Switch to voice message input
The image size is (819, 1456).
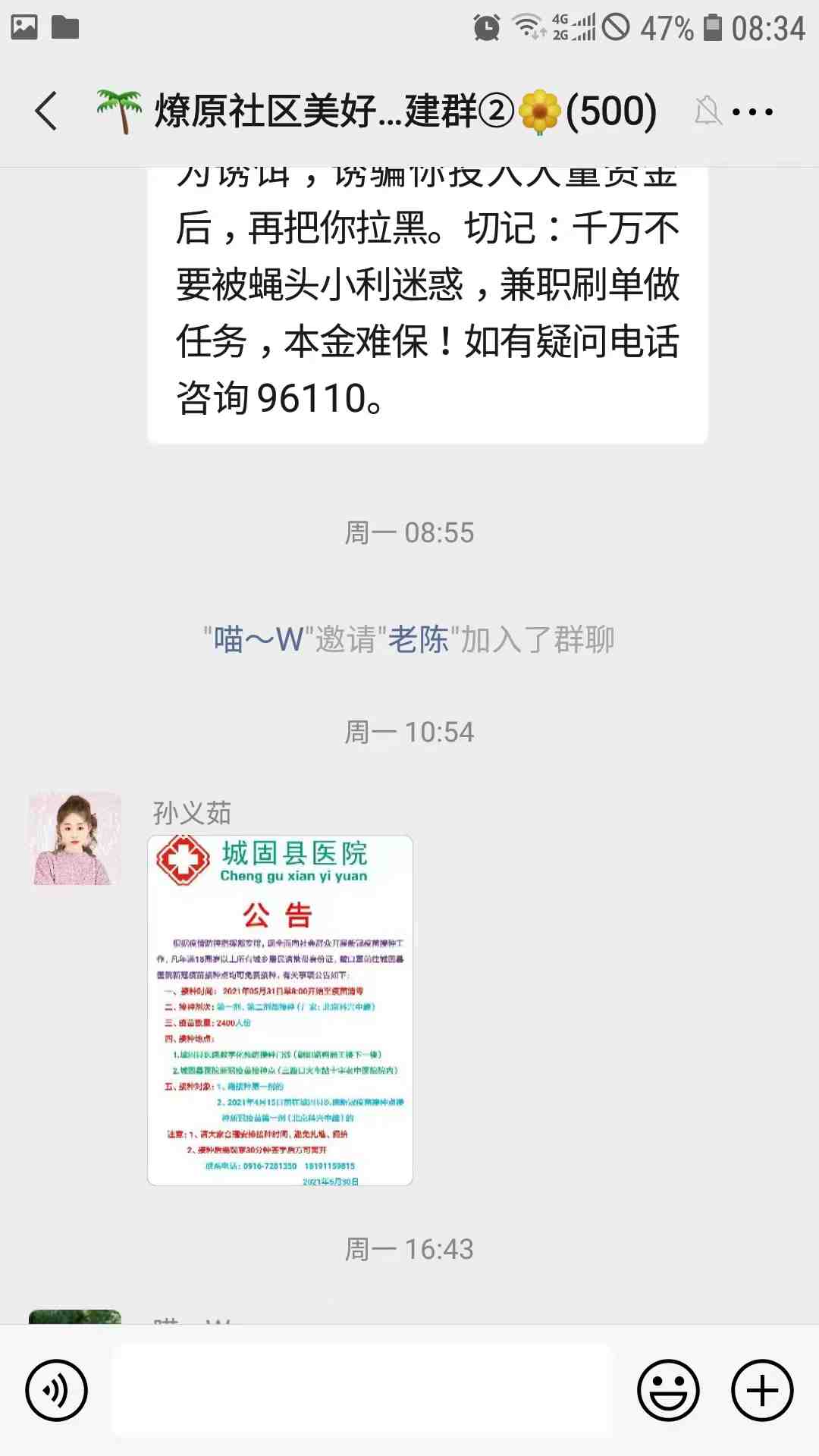(x=57, y=1391)
